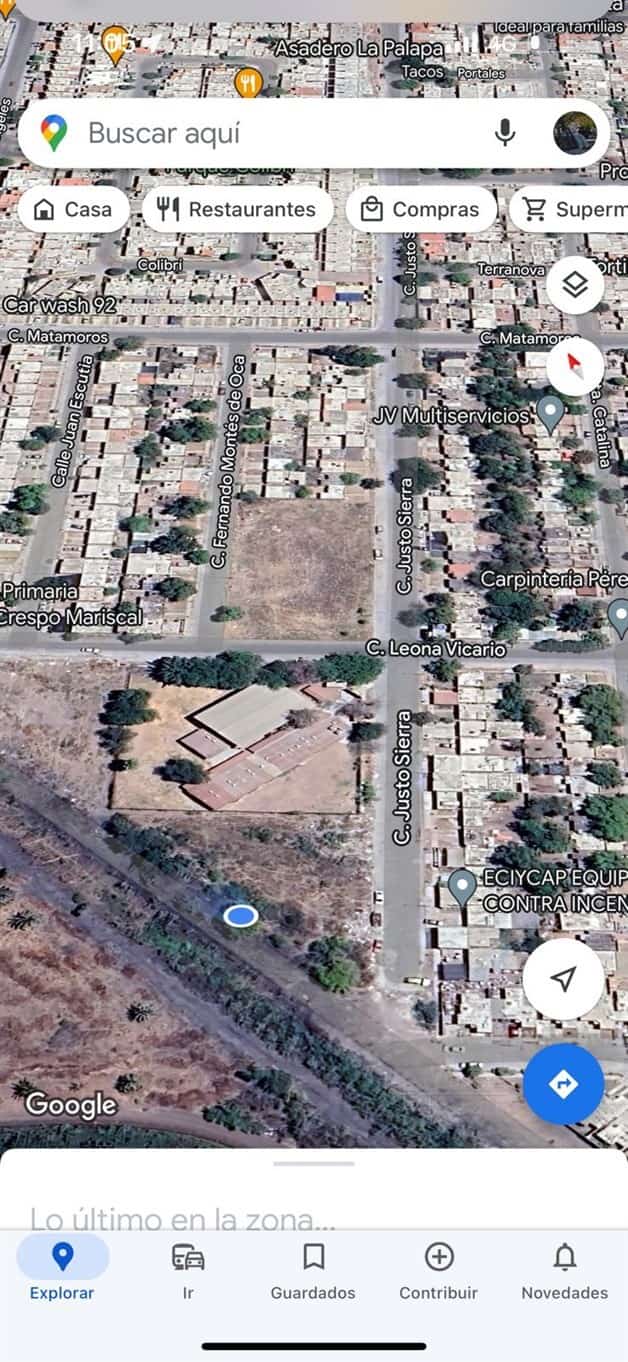Tap the Compras chip
The height and width of the screenshot is (1362, 628).
coord(421,210)
